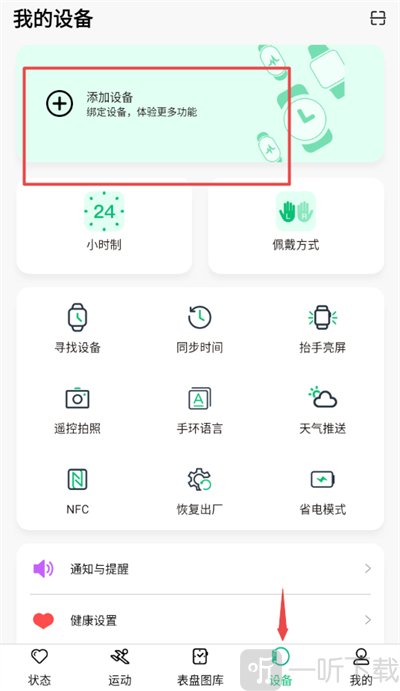Tap 恢复出厂
The width and height of the screenshot is (400, 691).
pyautogui.click(x=200, y=491)
